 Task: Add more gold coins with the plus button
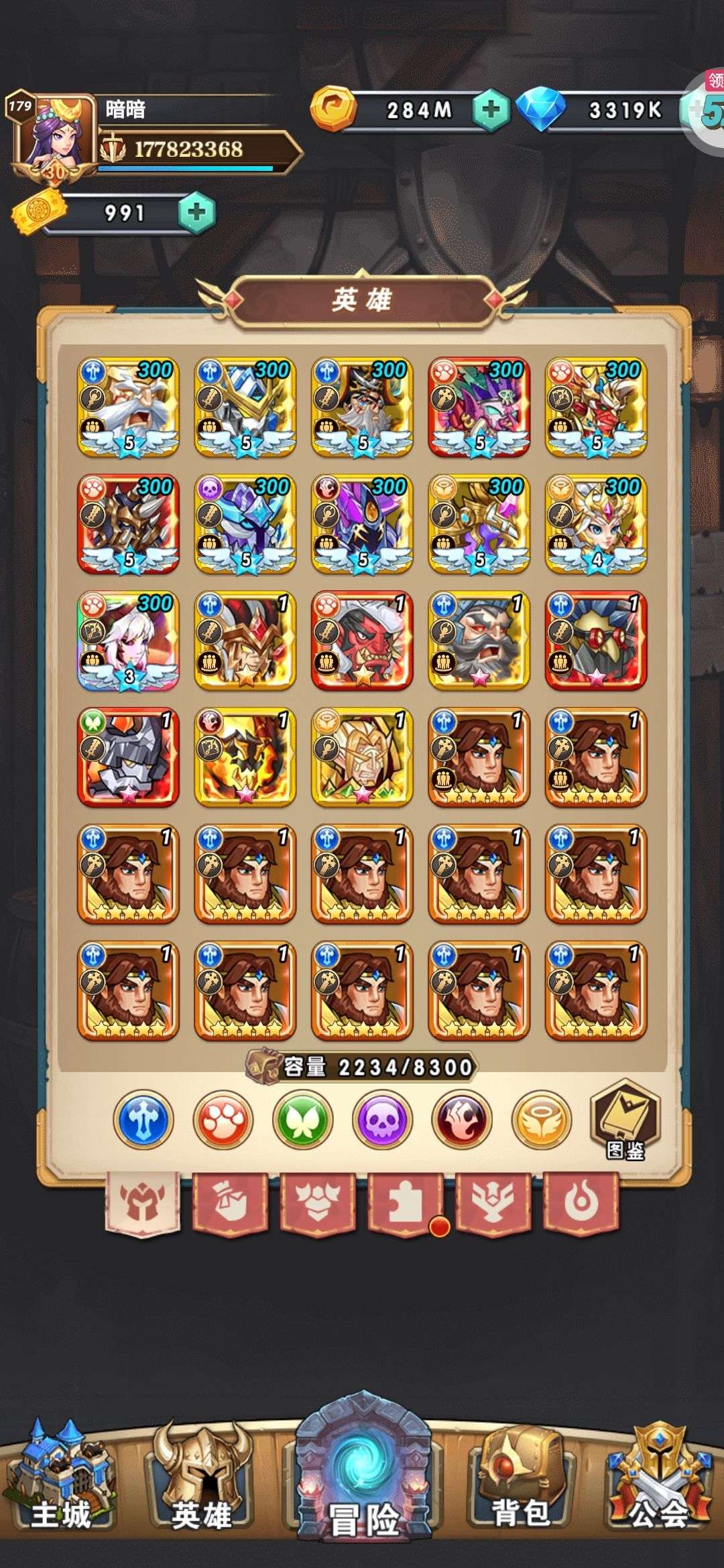coord(491,109)
